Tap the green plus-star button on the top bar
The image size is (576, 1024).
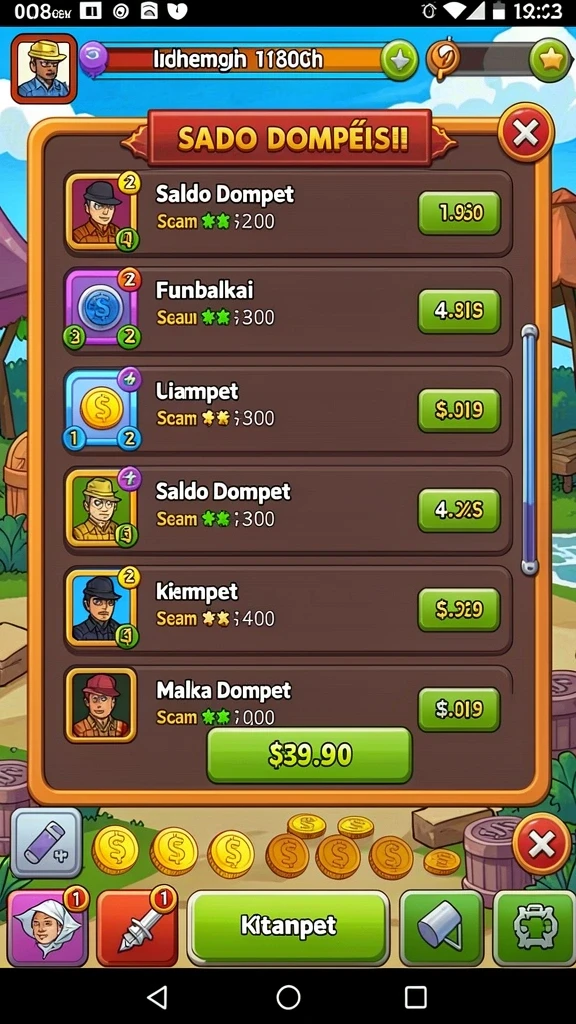pos(399,61)
